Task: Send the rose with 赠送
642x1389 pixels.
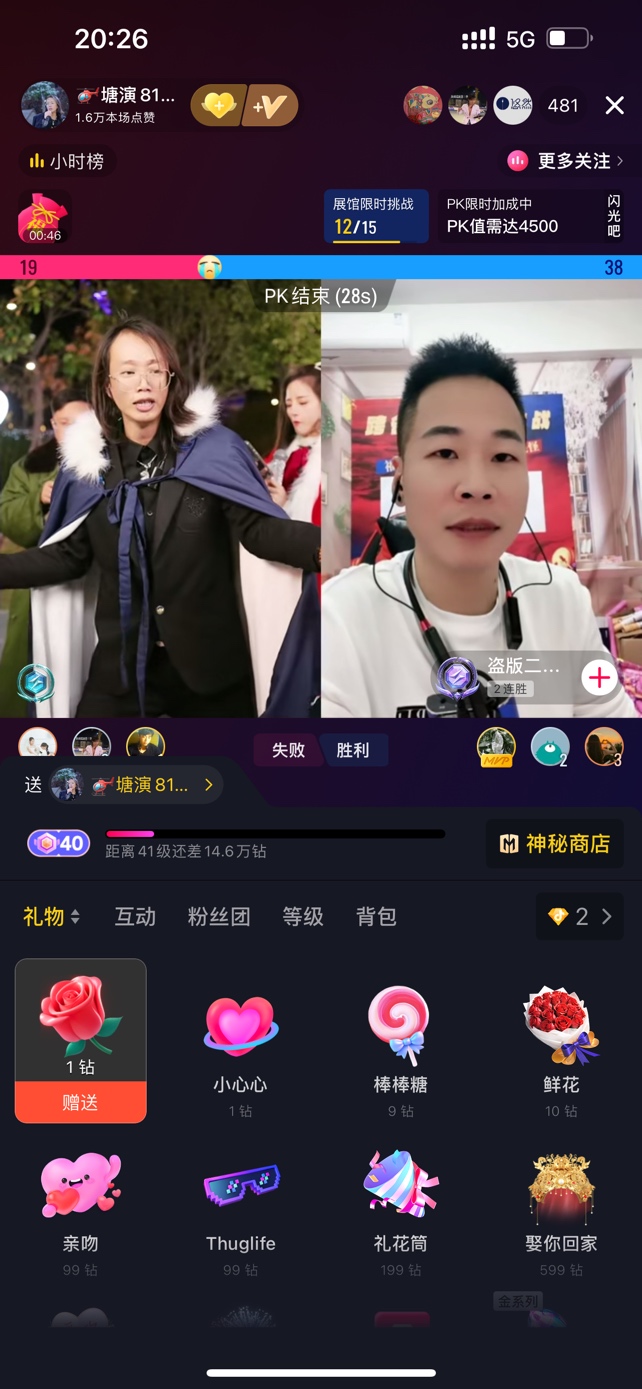Action: click(80, 1102)
